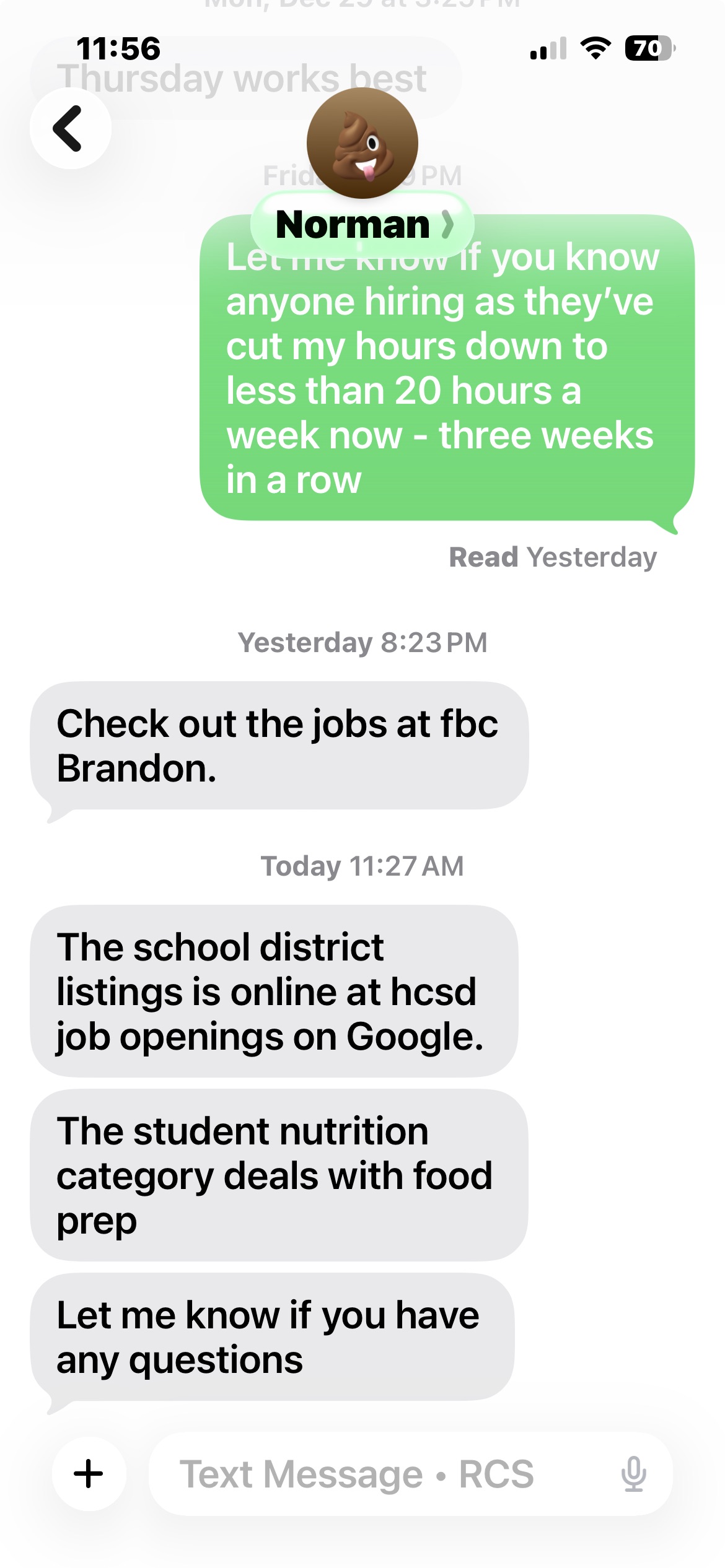Record an audio message with the microphone
Viewport: 725px width, 1568px height.
pos(633,1473)
